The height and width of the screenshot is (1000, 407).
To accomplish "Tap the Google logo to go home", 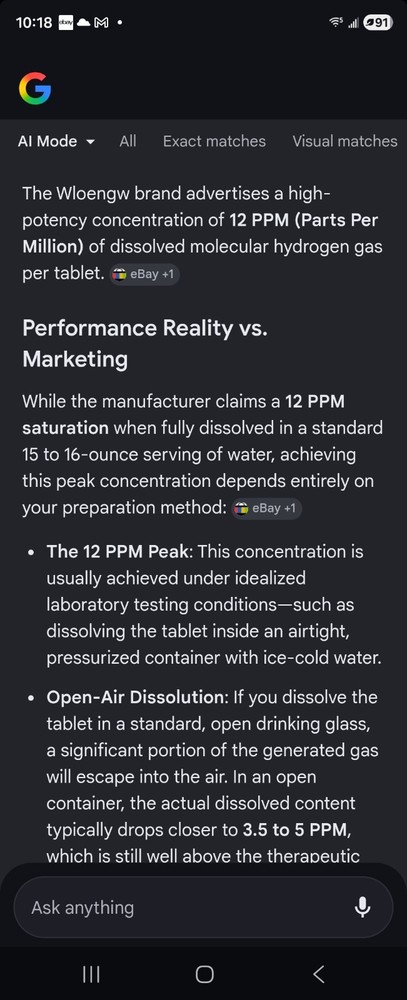I will (x=34, y=89).
